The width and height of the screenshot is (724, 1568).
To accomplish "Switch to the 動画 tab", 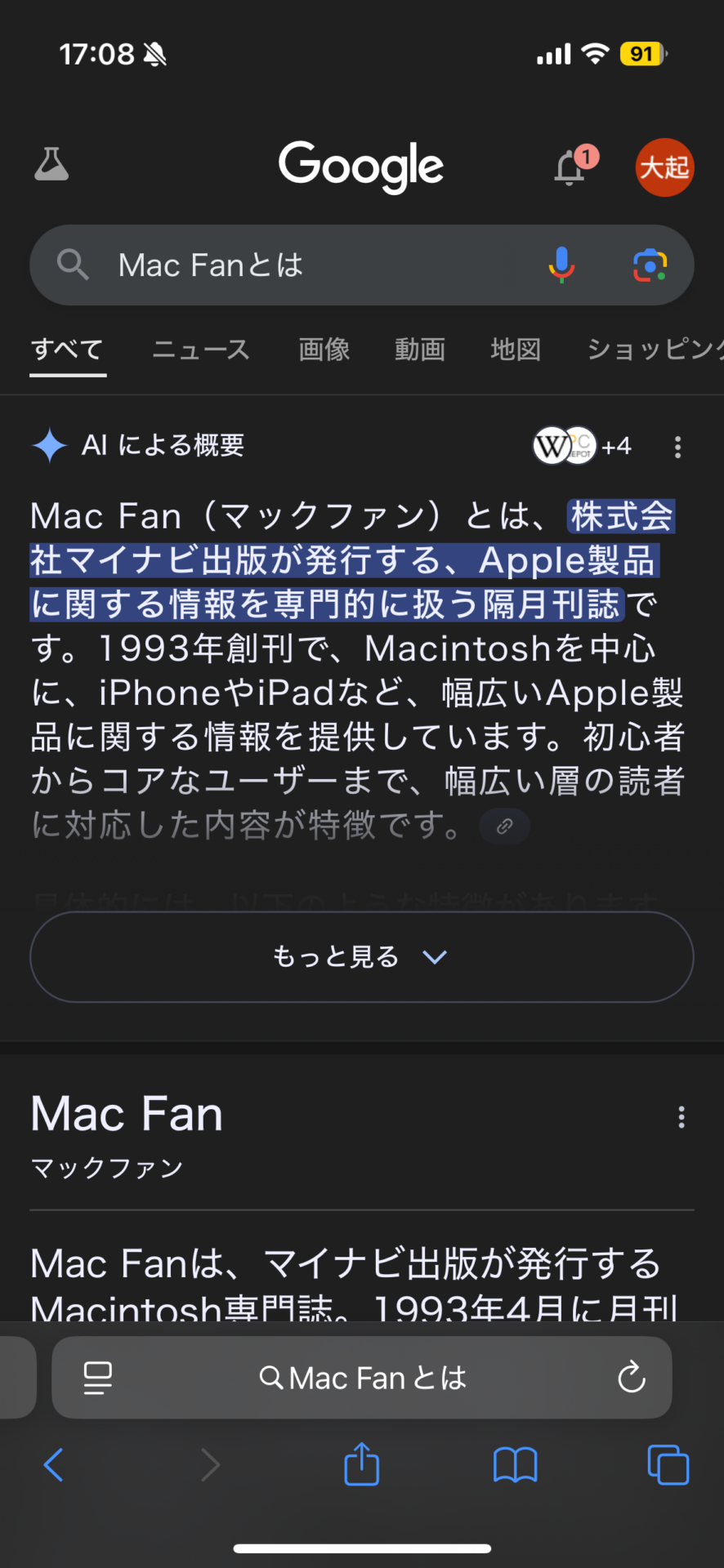I will 419,350.
